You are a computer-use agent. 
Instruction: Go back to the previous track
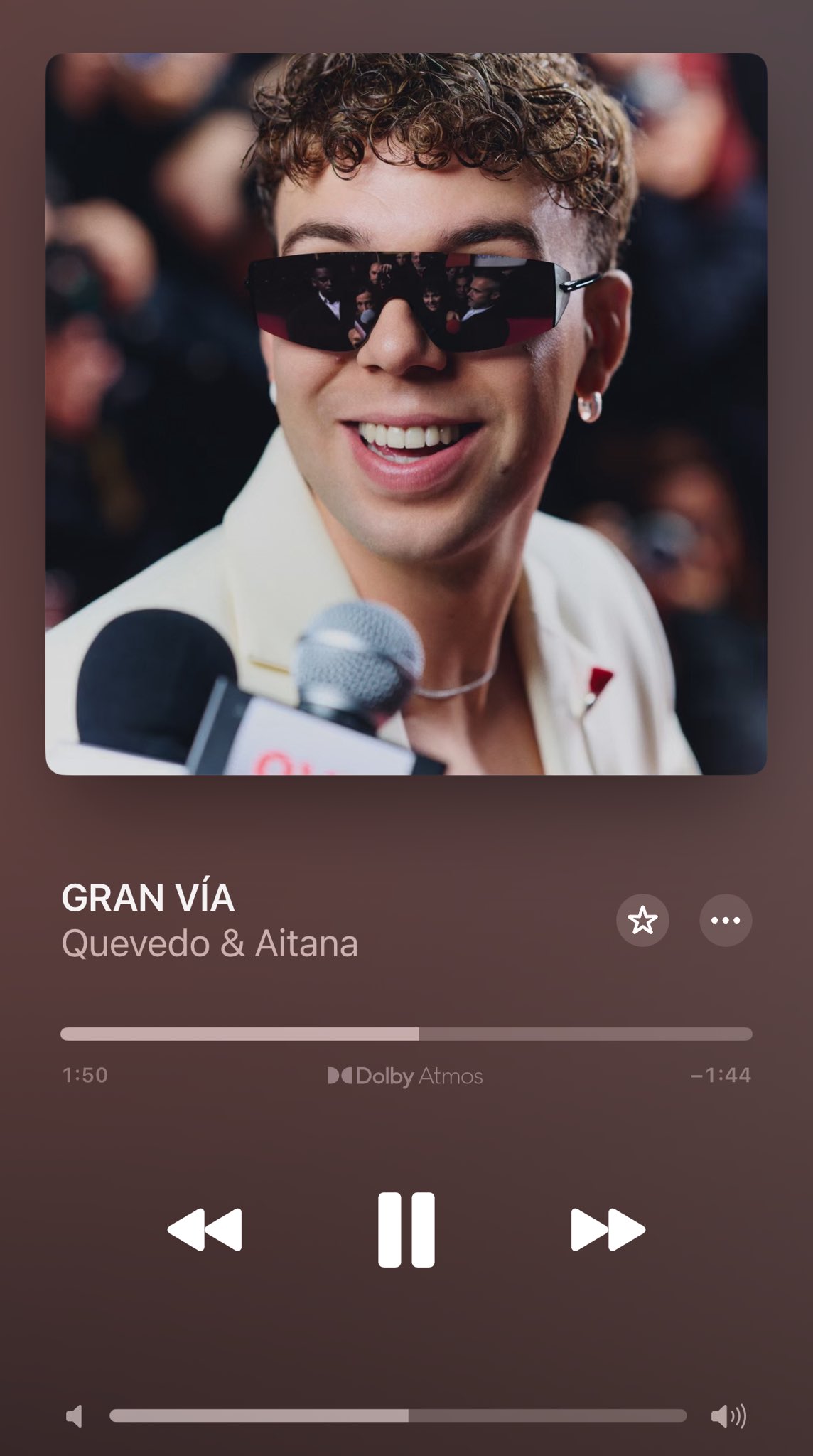tap(205, 1230)
